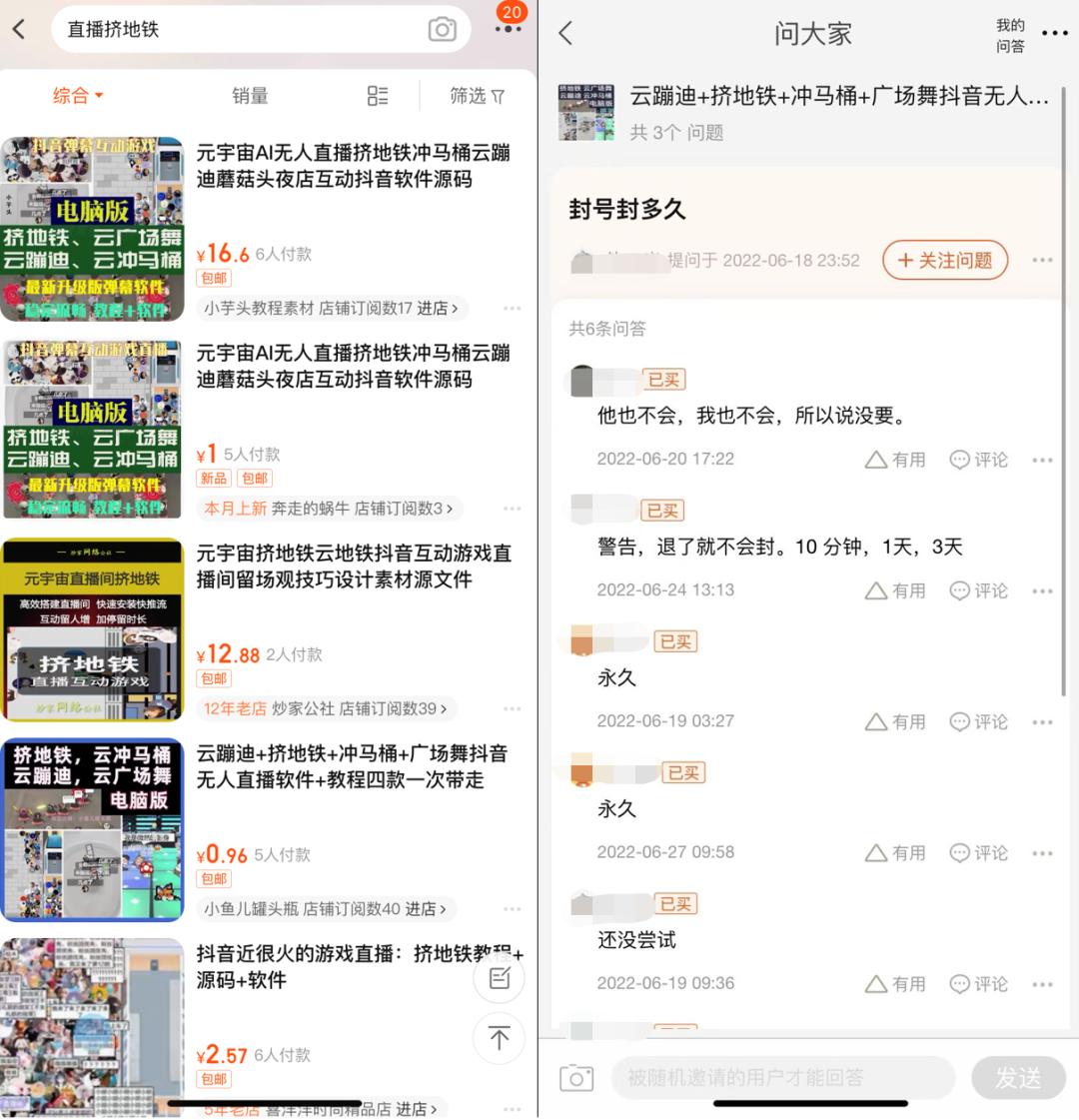This screenshot has height=1120, width=1079.
Task: Follow the question via 关注问题 button
Action: (x=944, y=259)
